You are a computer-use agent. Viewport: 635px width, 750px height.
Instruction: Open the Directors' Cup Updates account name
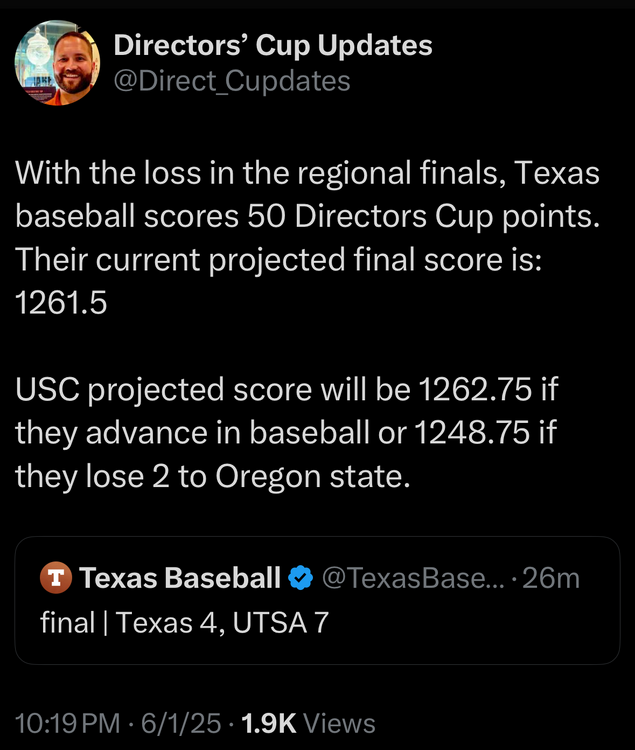pos(273,45)
